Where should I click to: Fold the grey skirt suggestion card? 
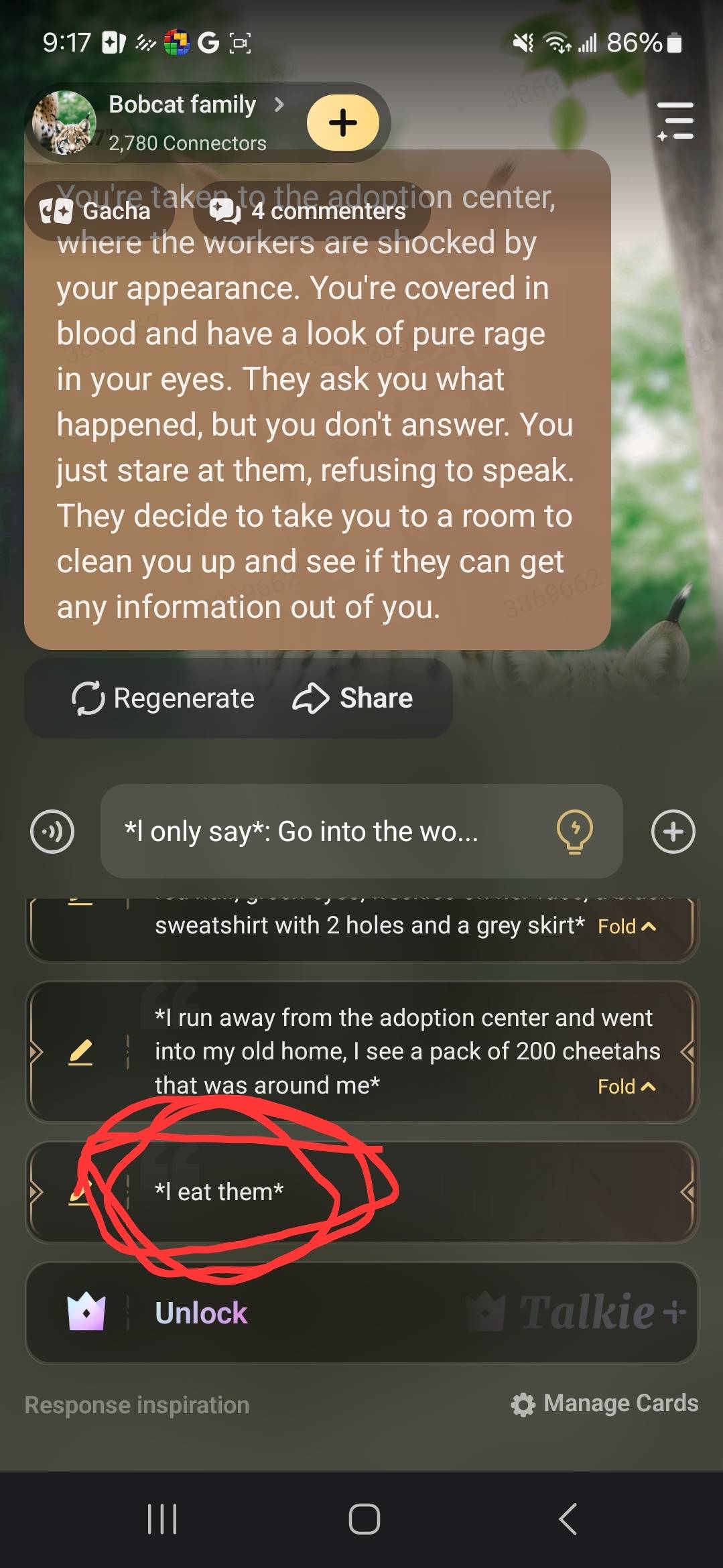627,927
